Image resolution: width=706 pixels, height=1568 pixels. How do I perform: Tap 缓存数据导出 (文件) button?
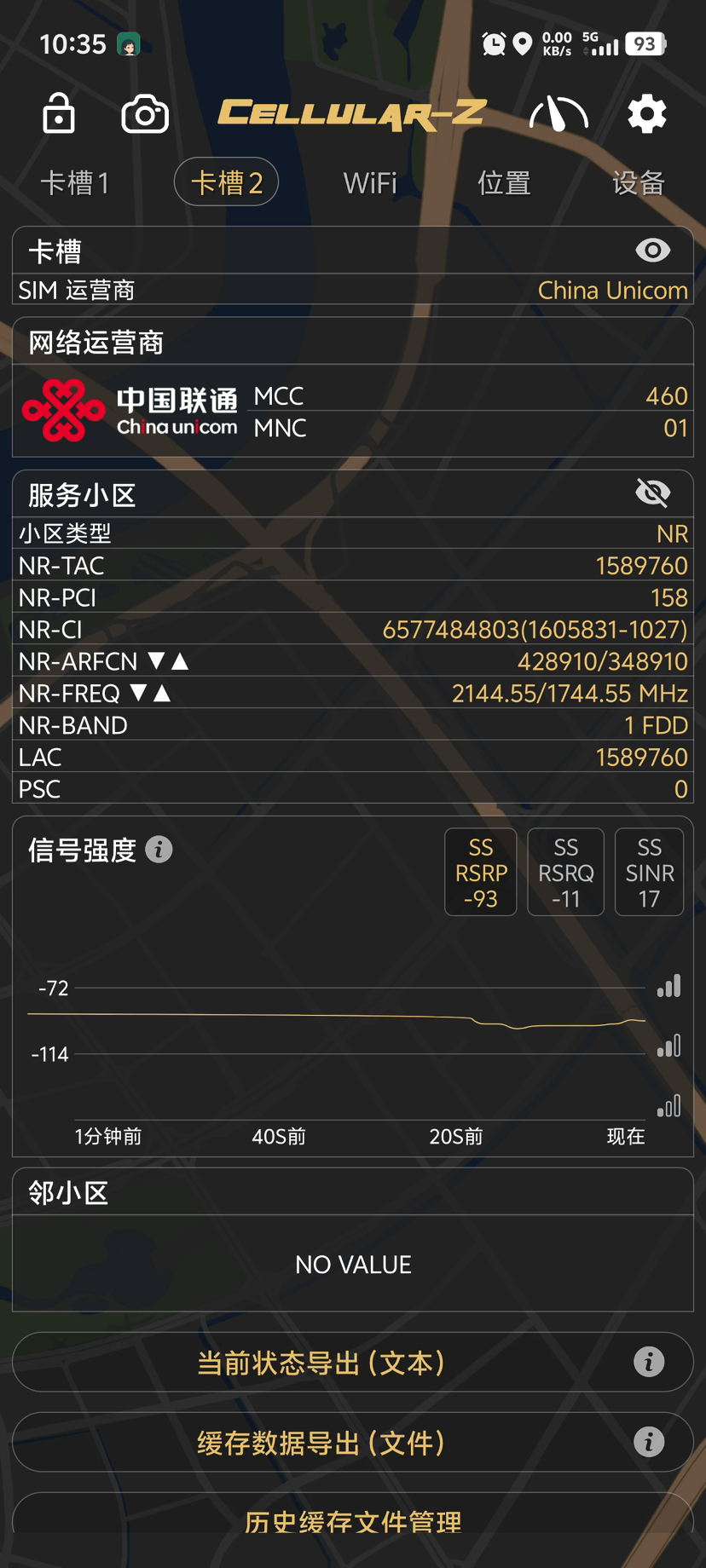[x=321, y=1443]
